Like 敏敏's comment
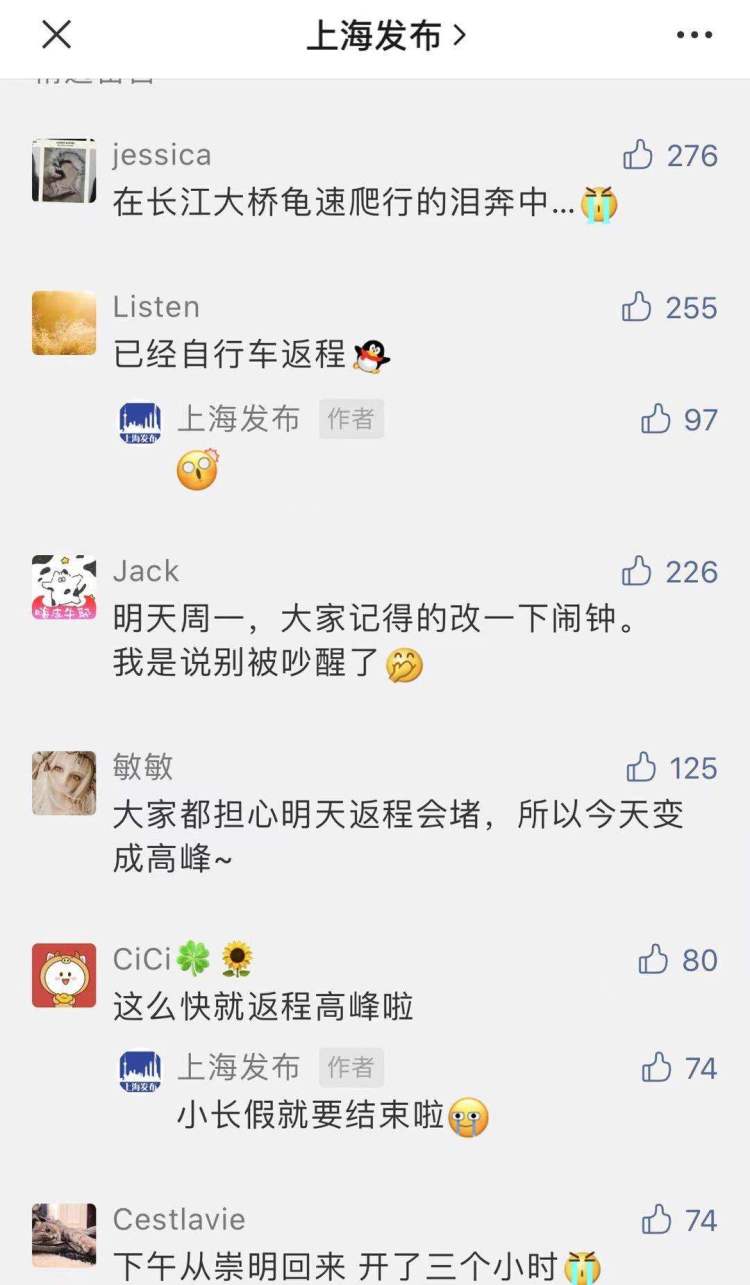The width and height of the screenshot is (750, 1285). point(641,768)
